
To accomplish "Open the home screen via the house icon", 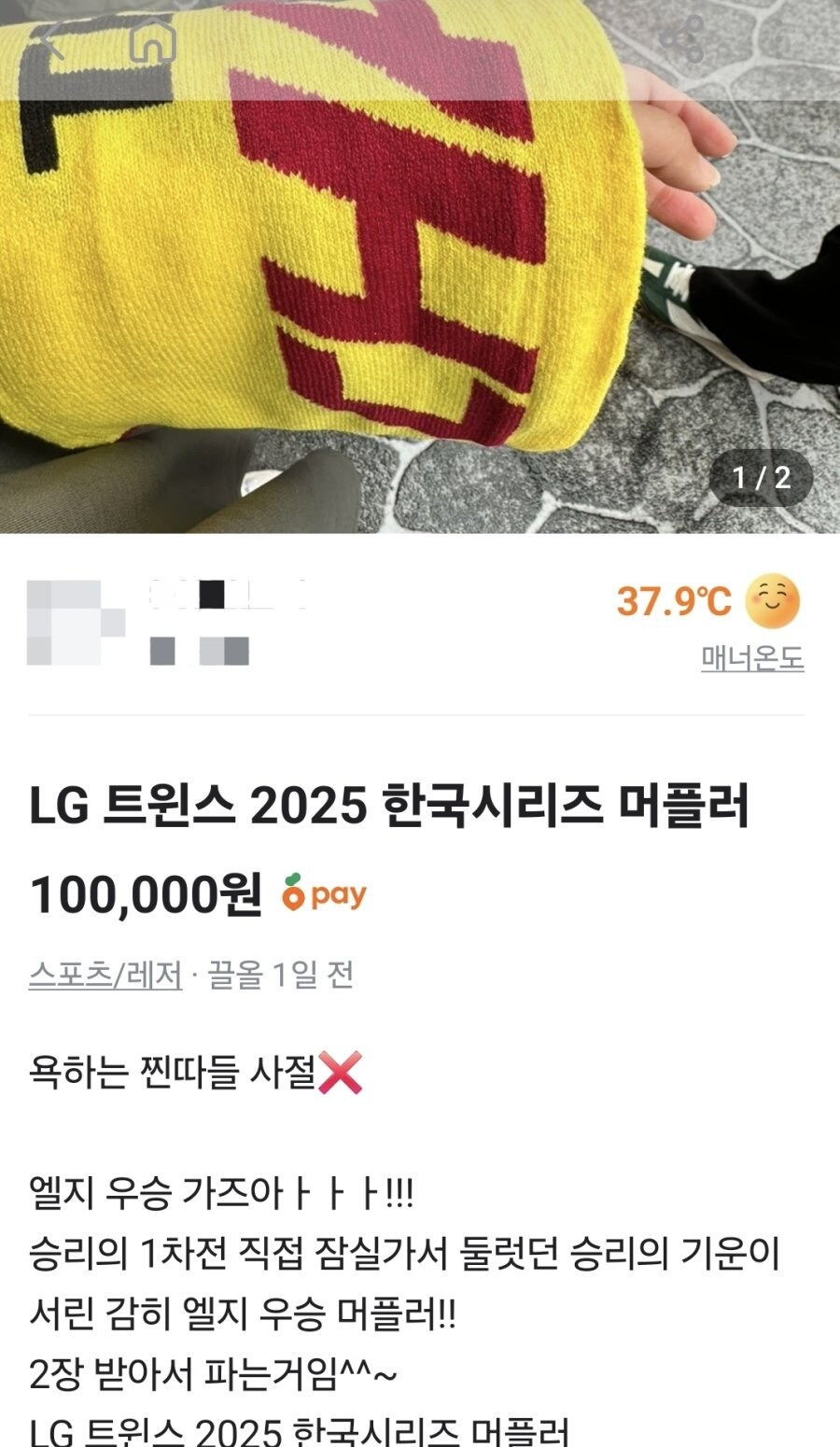I will (x=154, y=39).
